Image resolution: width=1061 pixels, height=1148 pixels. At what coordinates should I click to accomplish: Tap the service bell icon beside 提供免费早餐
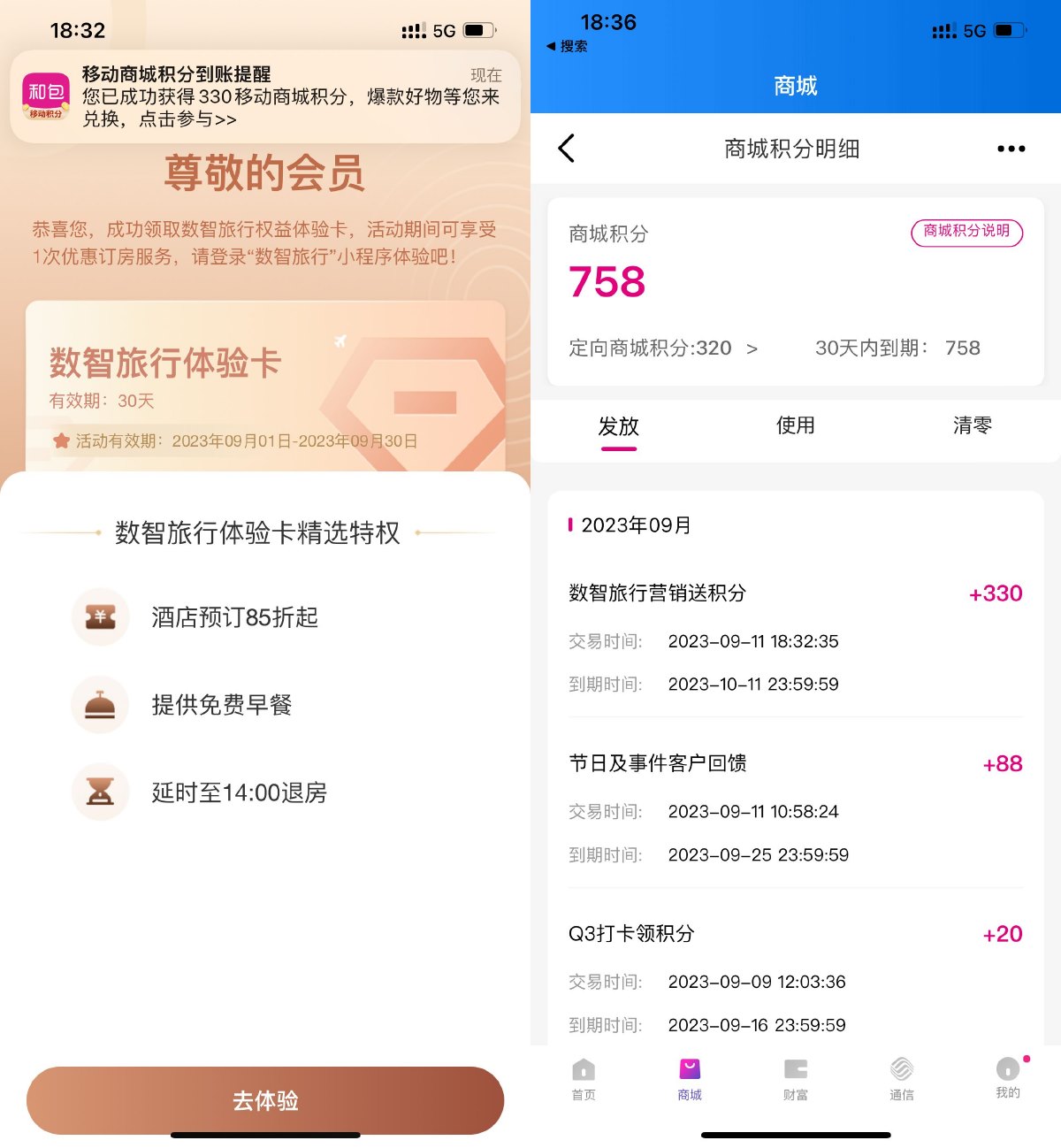[100, 704]
